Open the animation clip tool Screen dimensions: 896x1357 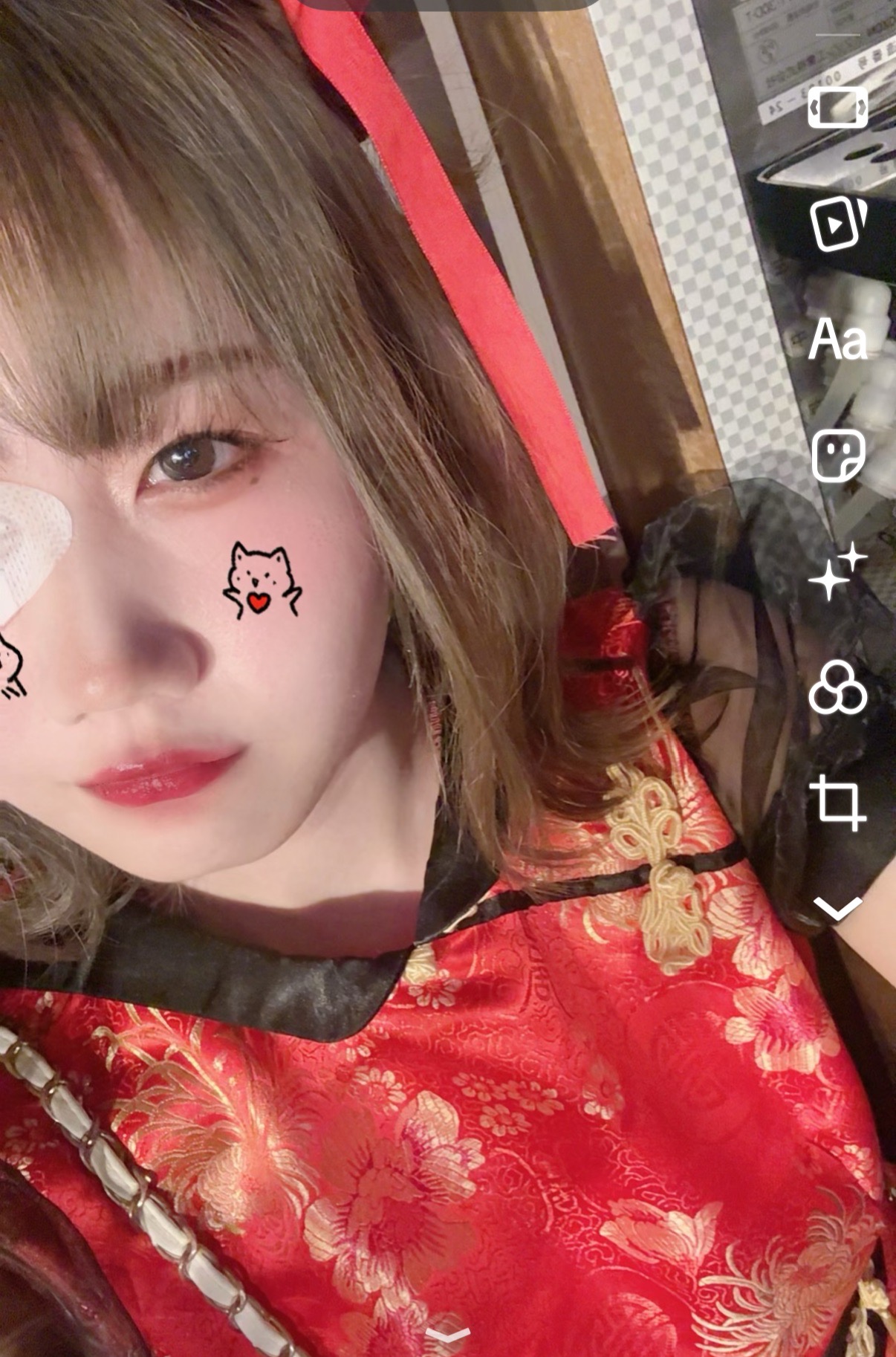click(x=838, y=224)
